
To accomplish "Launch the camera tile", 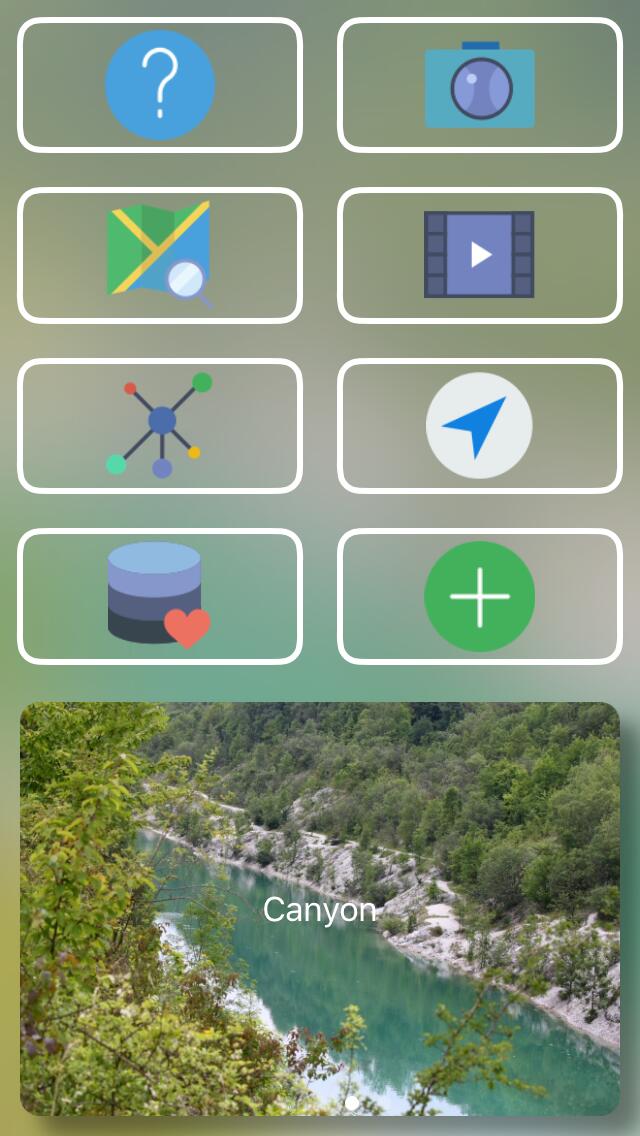I will click(x=480, y=85).
